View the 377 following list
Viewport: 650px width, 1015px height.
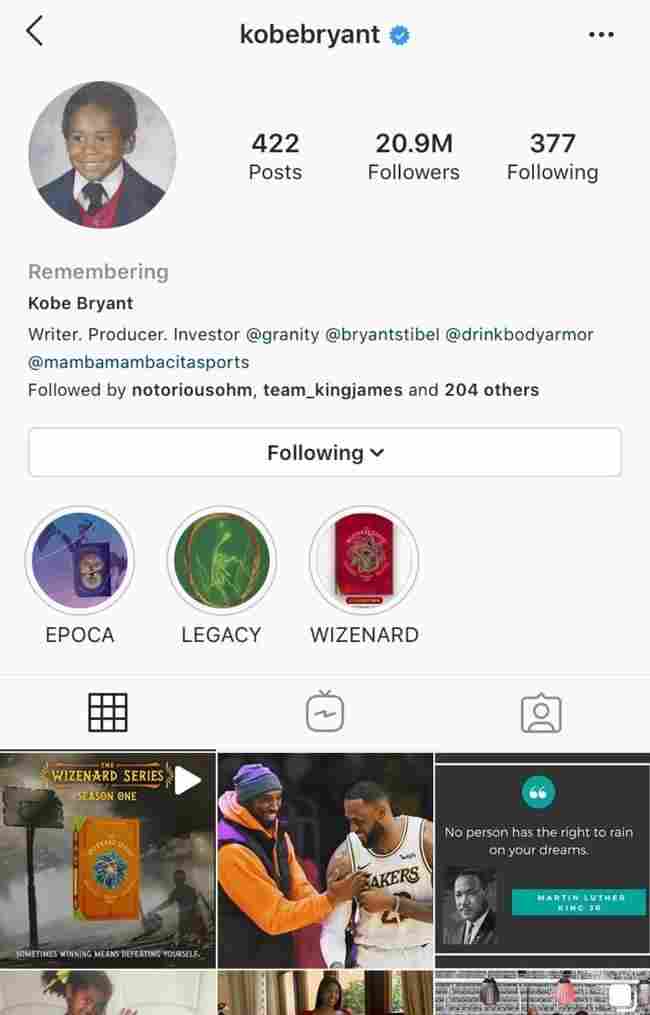click(x=552, y=157)
